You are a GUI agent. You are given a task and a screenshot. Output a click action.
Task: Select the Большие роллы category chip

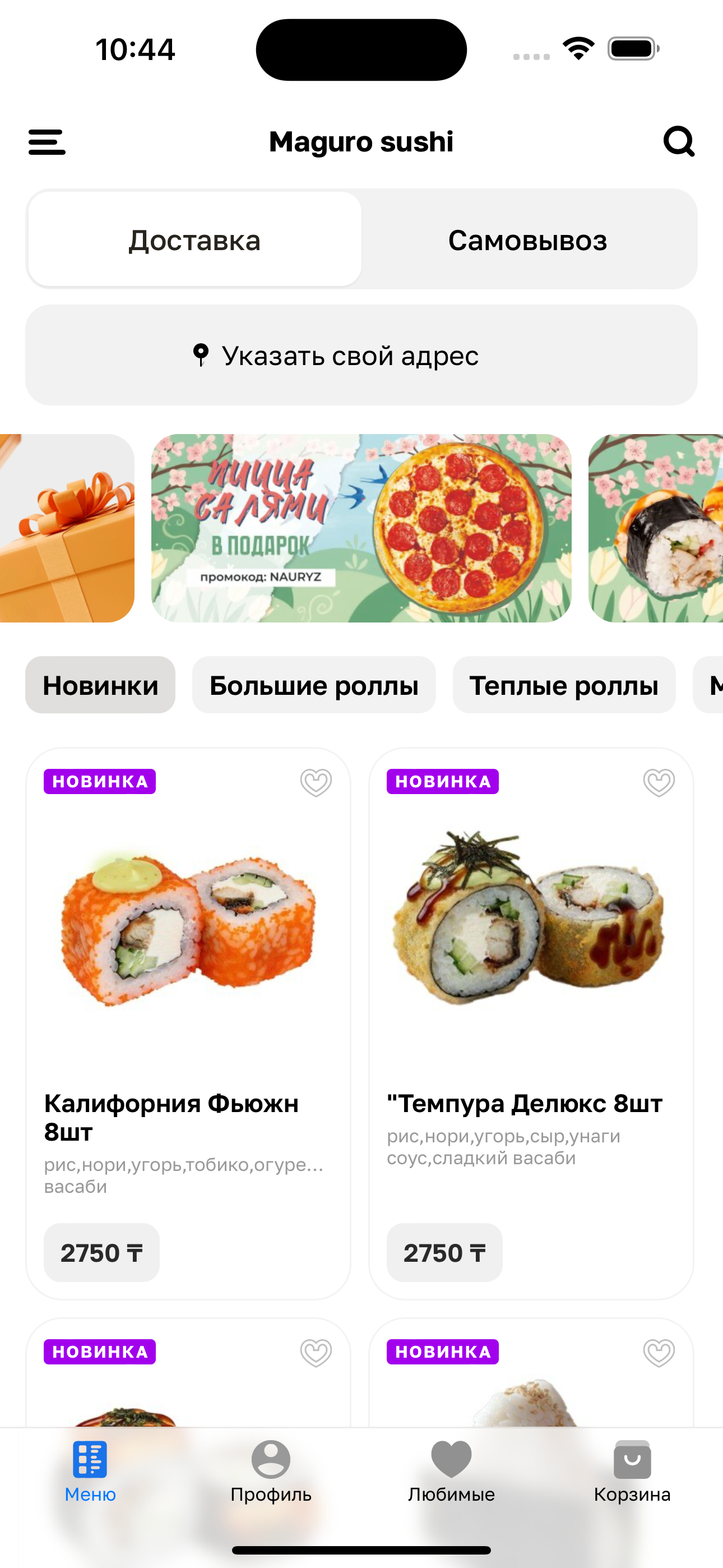[x=314, y=685]
